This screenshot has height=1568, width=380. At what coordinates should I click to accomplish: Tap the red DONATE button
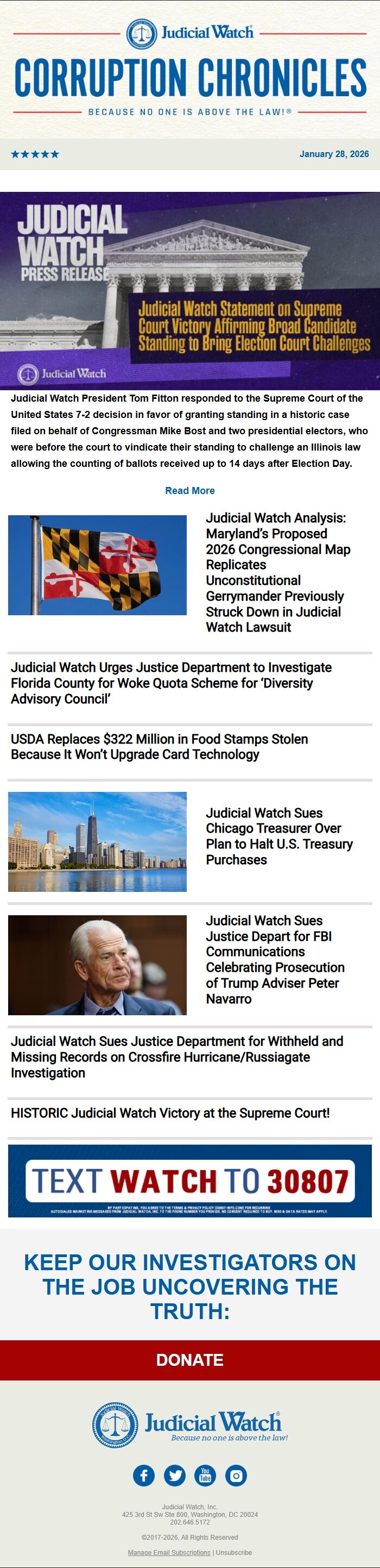pyautogui.click(x=189, y=1360)
